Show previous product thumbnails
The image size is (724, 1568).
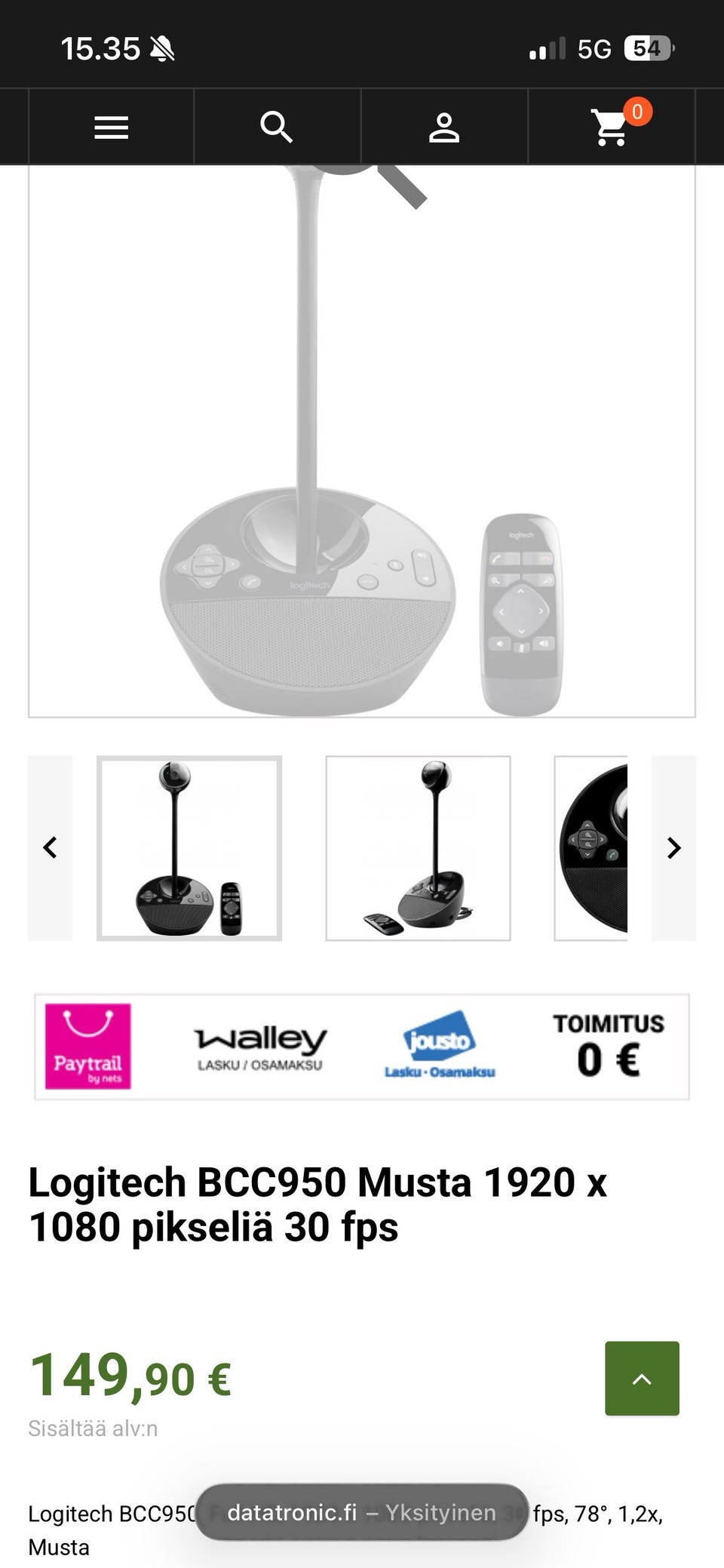point(51,848)
